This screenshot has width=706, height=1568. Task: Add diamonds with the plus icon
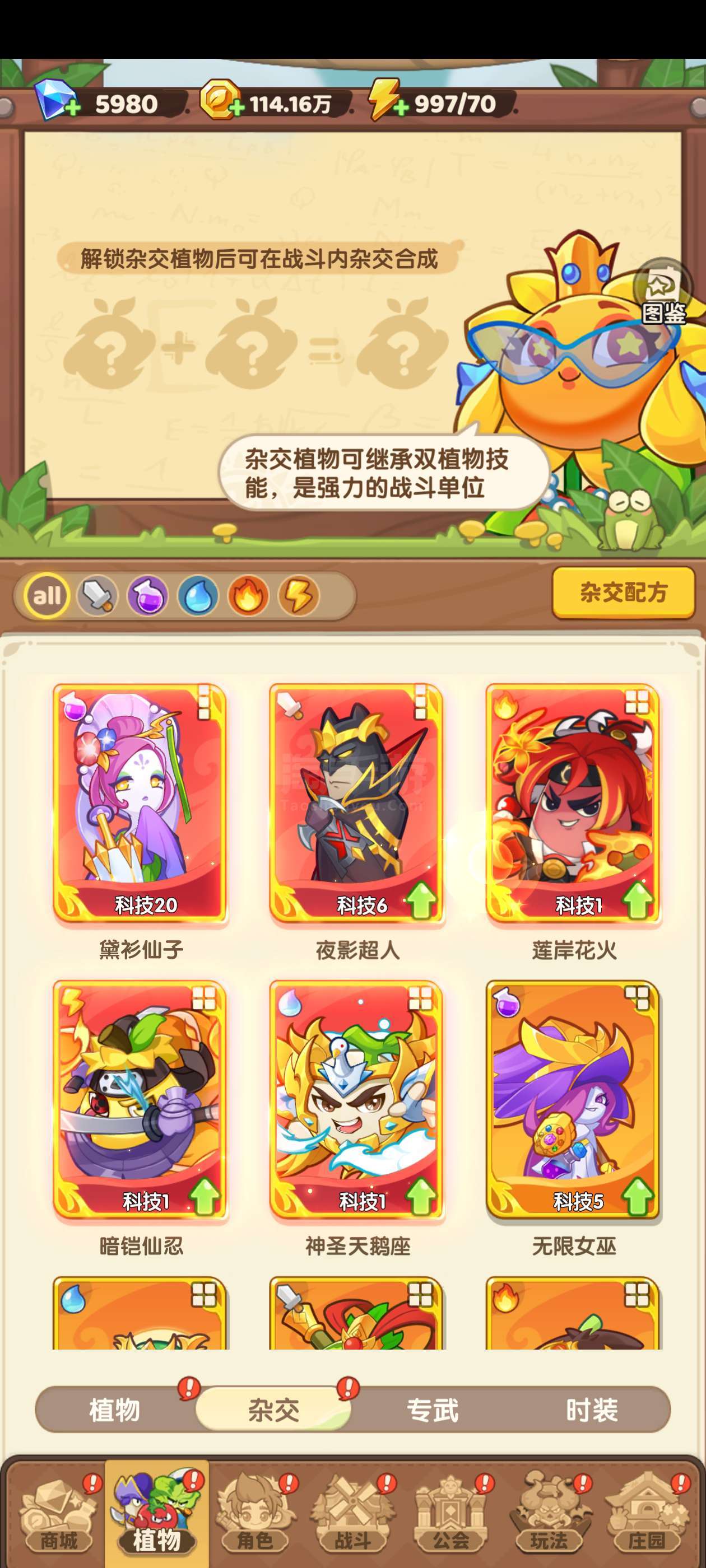coord(72,108)
